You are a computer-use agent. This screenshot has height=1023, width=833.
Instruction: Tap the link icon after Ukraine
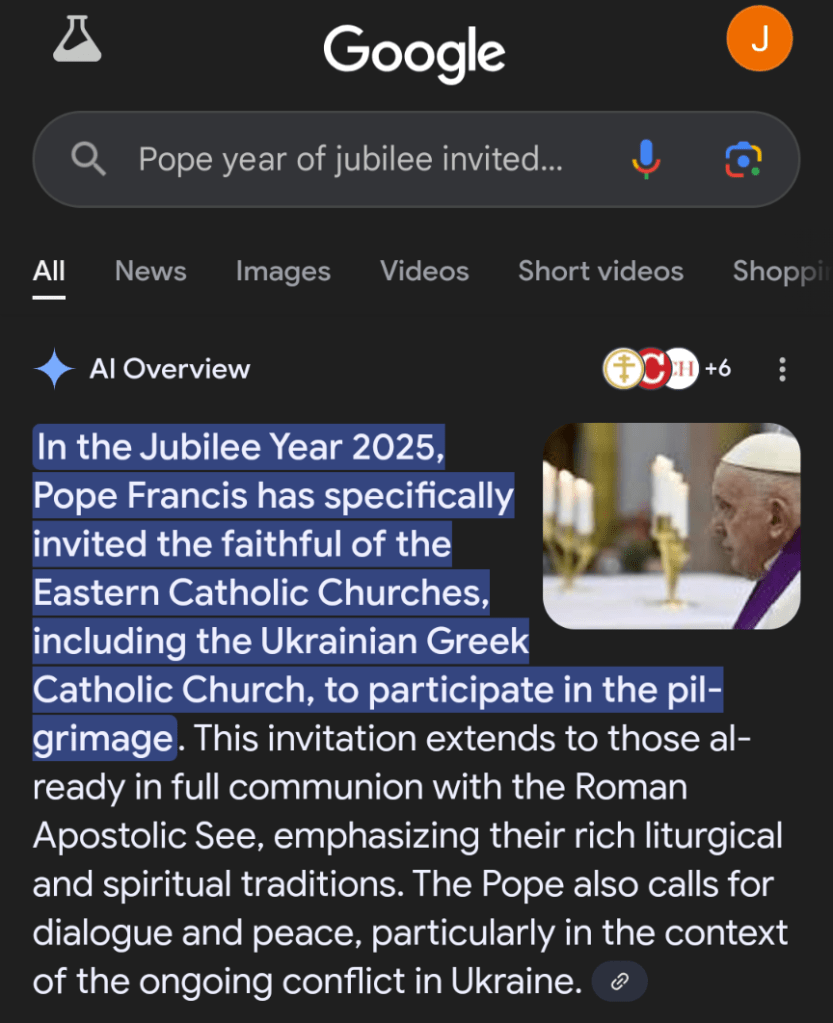(x=619, y=982)
